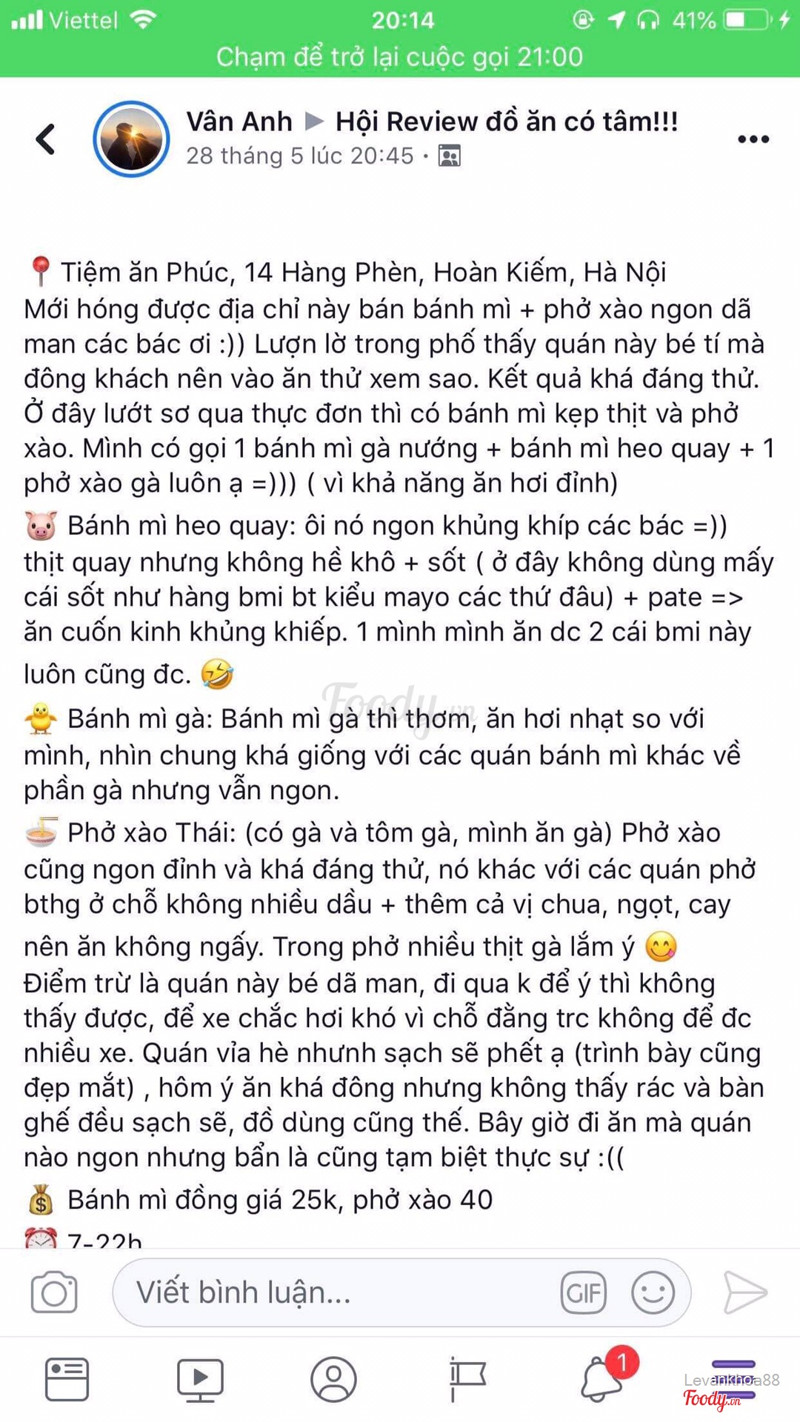Open the post's three-dot options menu
The width and height of the screenshot is (800, 1422).
click(753, 139)
